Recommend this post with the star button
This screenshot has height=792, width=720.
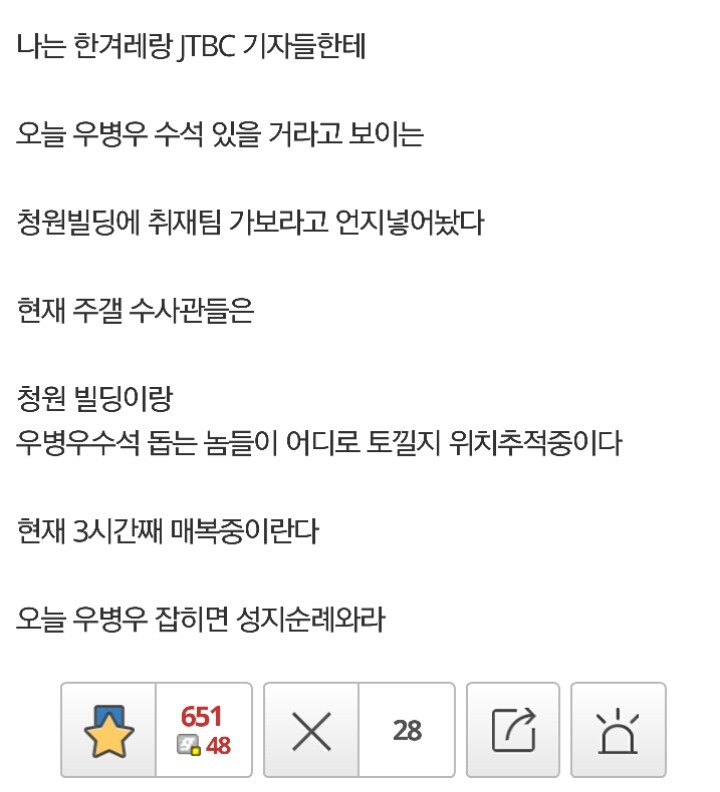(x=108, y=731)
